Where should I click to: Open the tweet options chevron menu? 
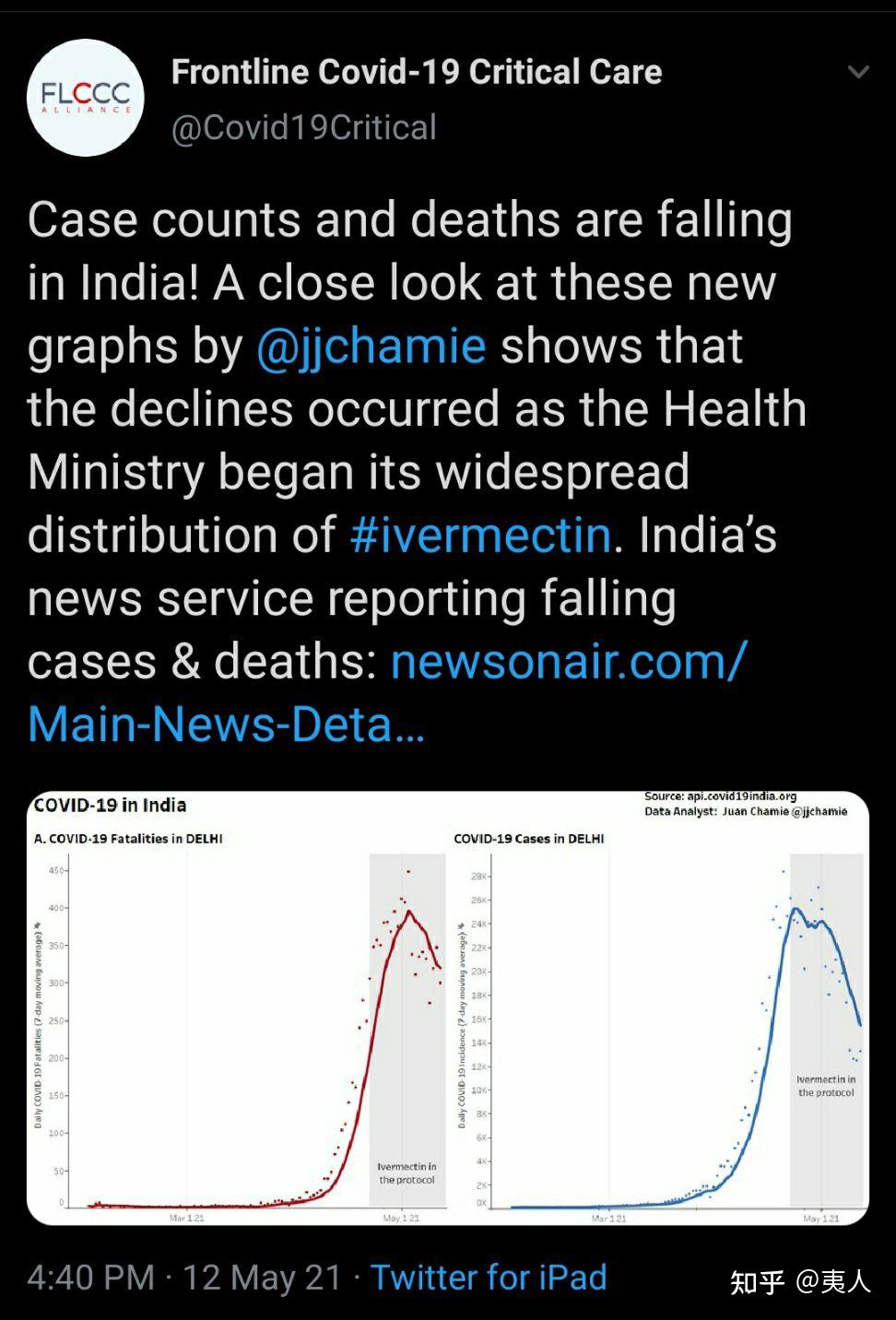pyautogui.click(x=858, y=72)
